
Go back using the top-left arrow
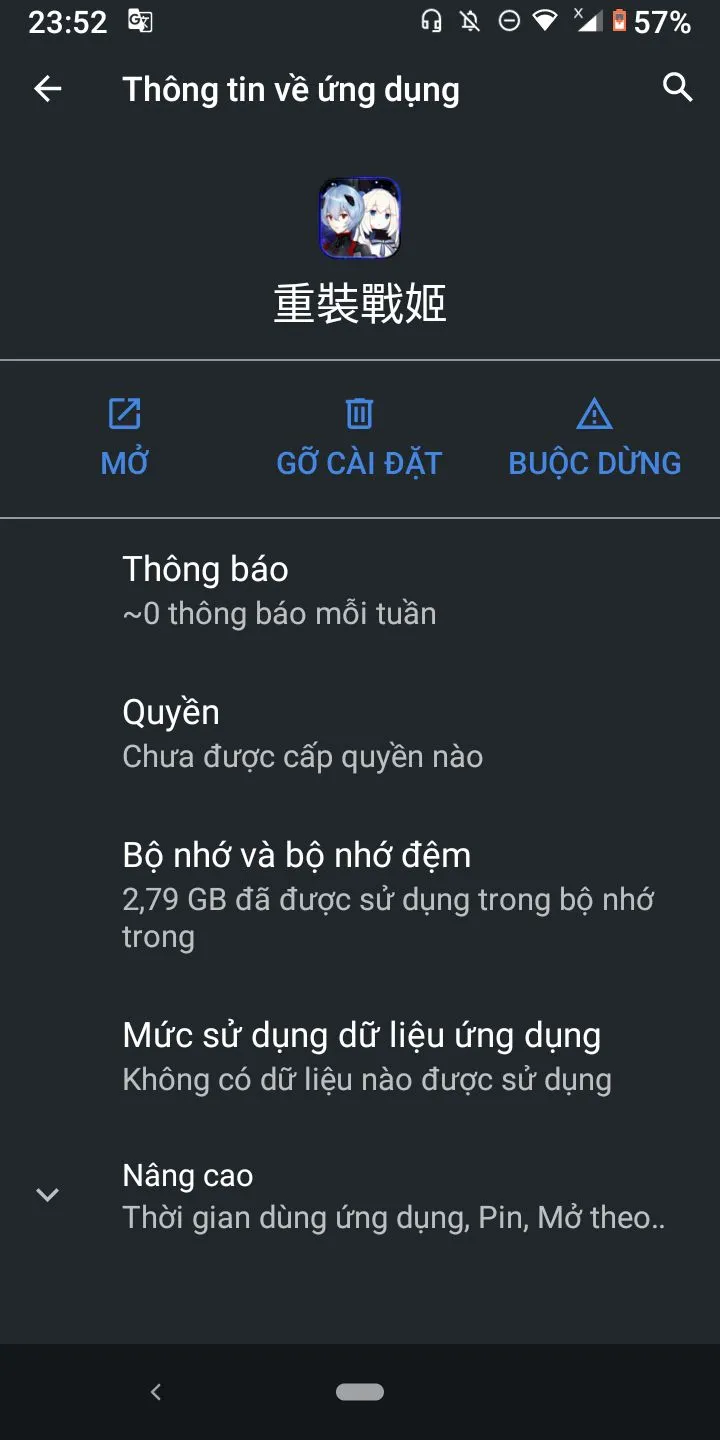pos(48,89)
